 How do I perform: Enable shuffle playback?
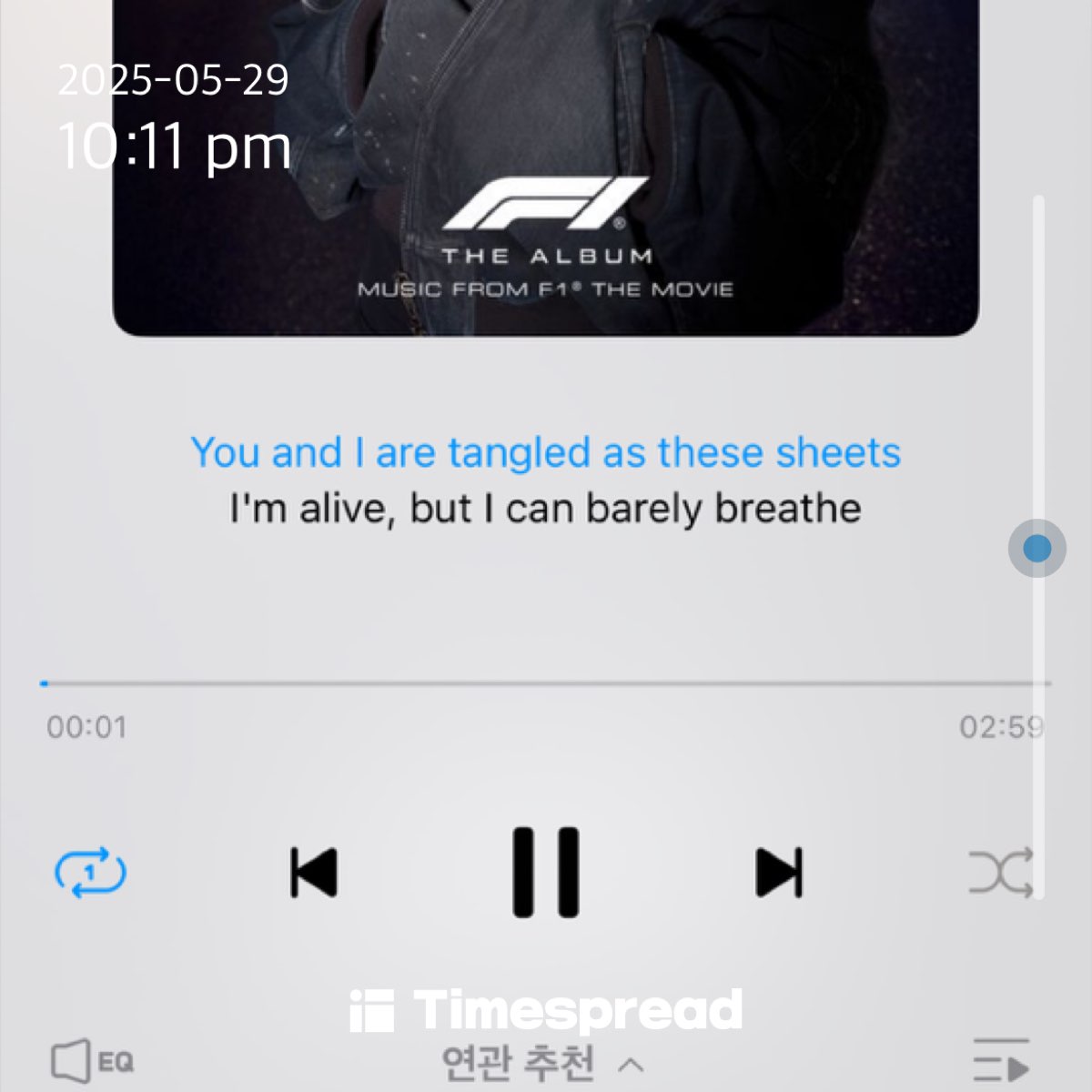pyautogui.click(x=1000, y=872)
